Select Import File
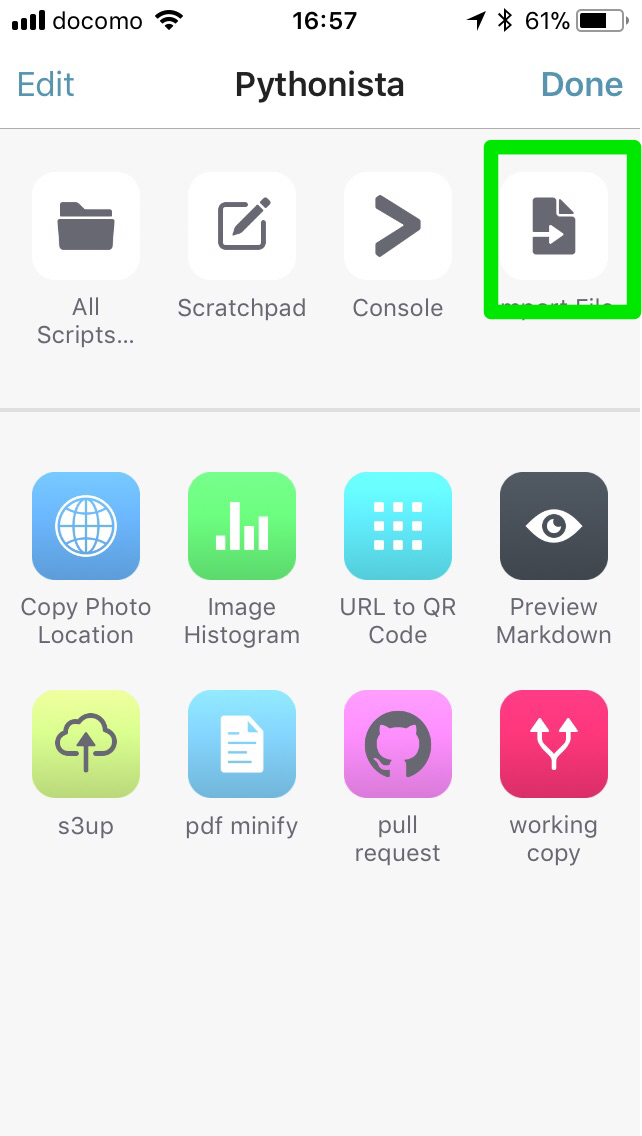The width and height of the screenshot is (642, 1136). click(554, 226)
